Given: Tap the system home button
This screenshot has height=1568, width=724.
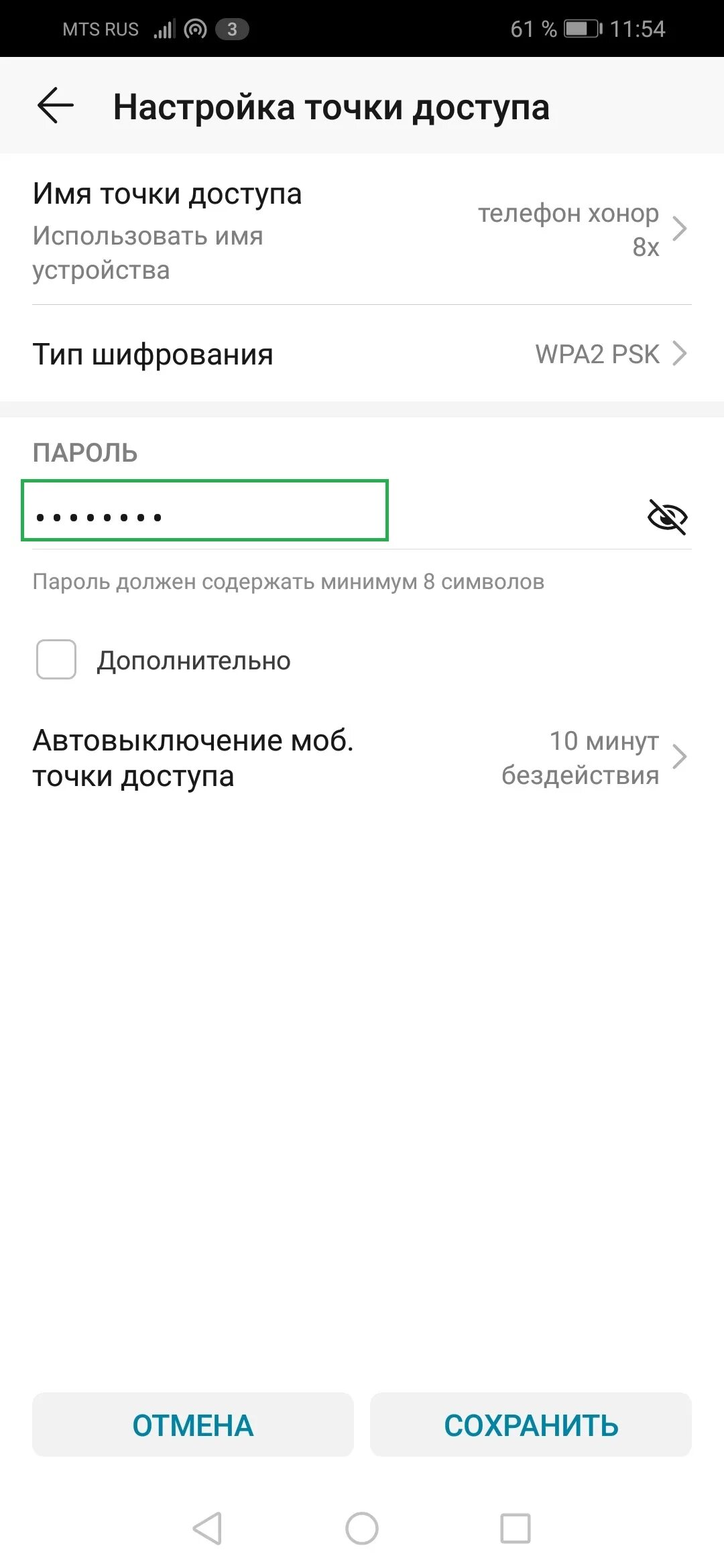Looking at the screenshot, I should (x=362, y=1528).
